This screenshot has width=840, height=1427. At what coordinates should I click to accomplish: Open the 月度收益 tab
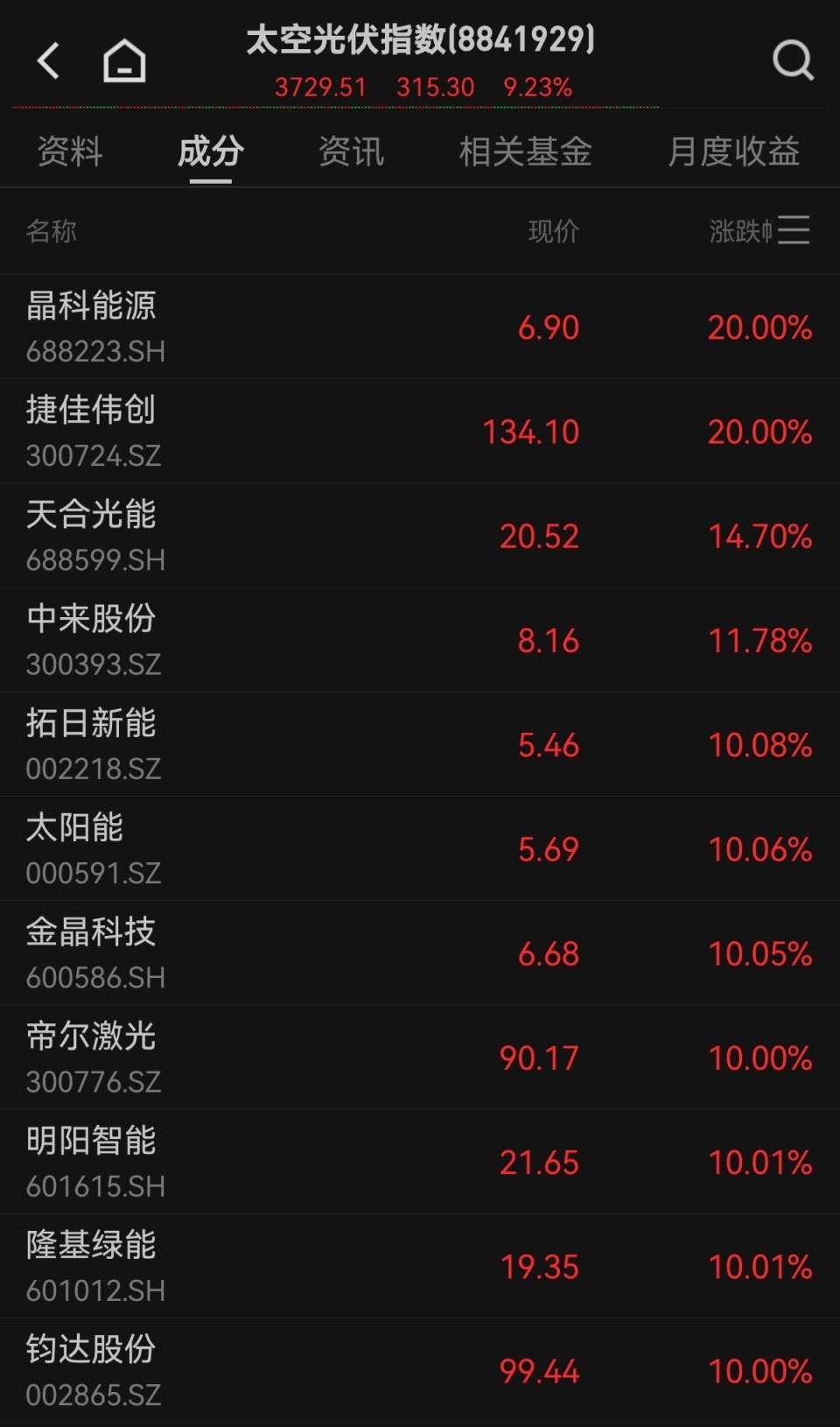point(733,152)
